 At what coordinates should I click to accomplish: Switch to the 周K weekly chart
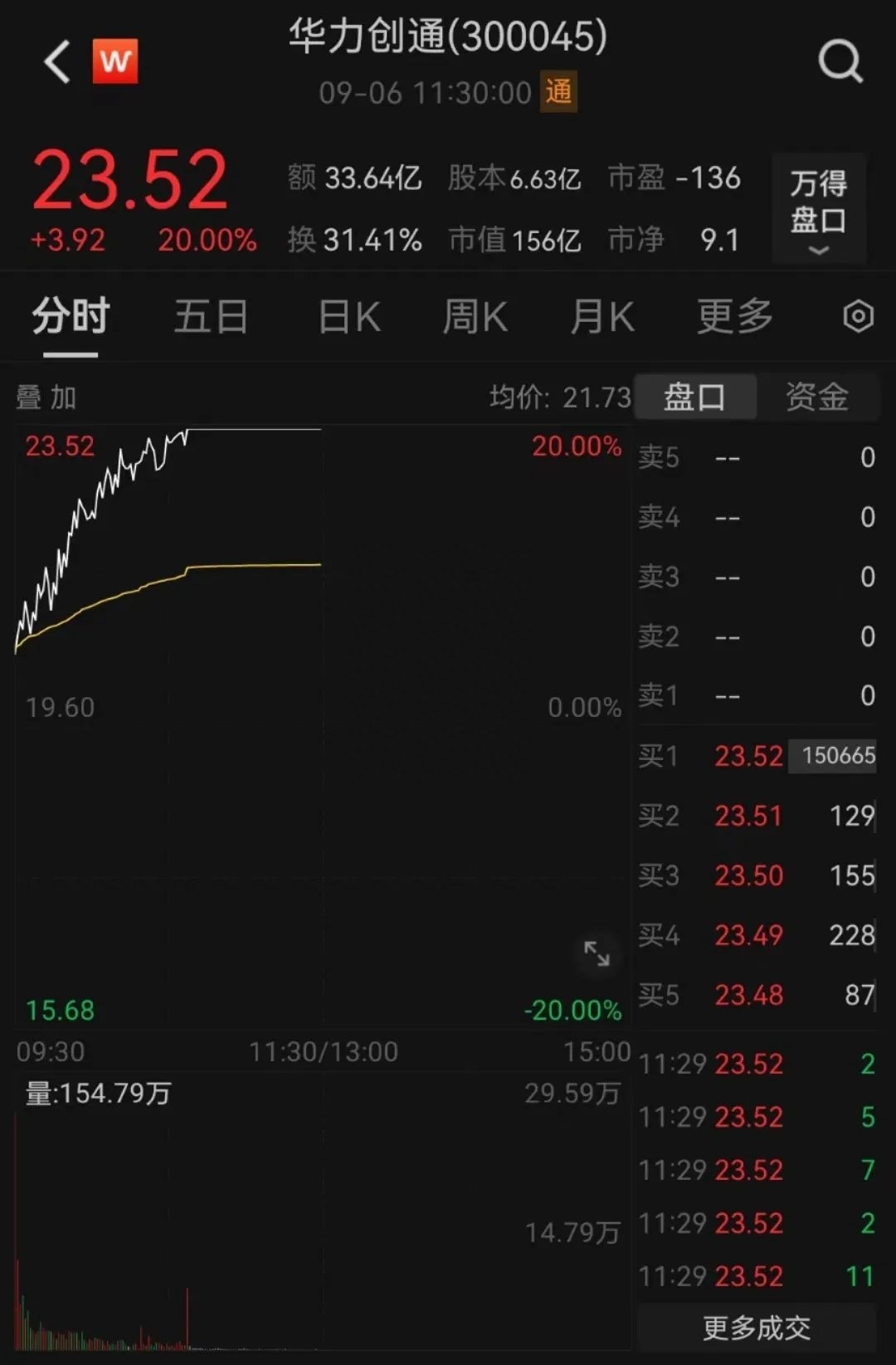(474, 316)
